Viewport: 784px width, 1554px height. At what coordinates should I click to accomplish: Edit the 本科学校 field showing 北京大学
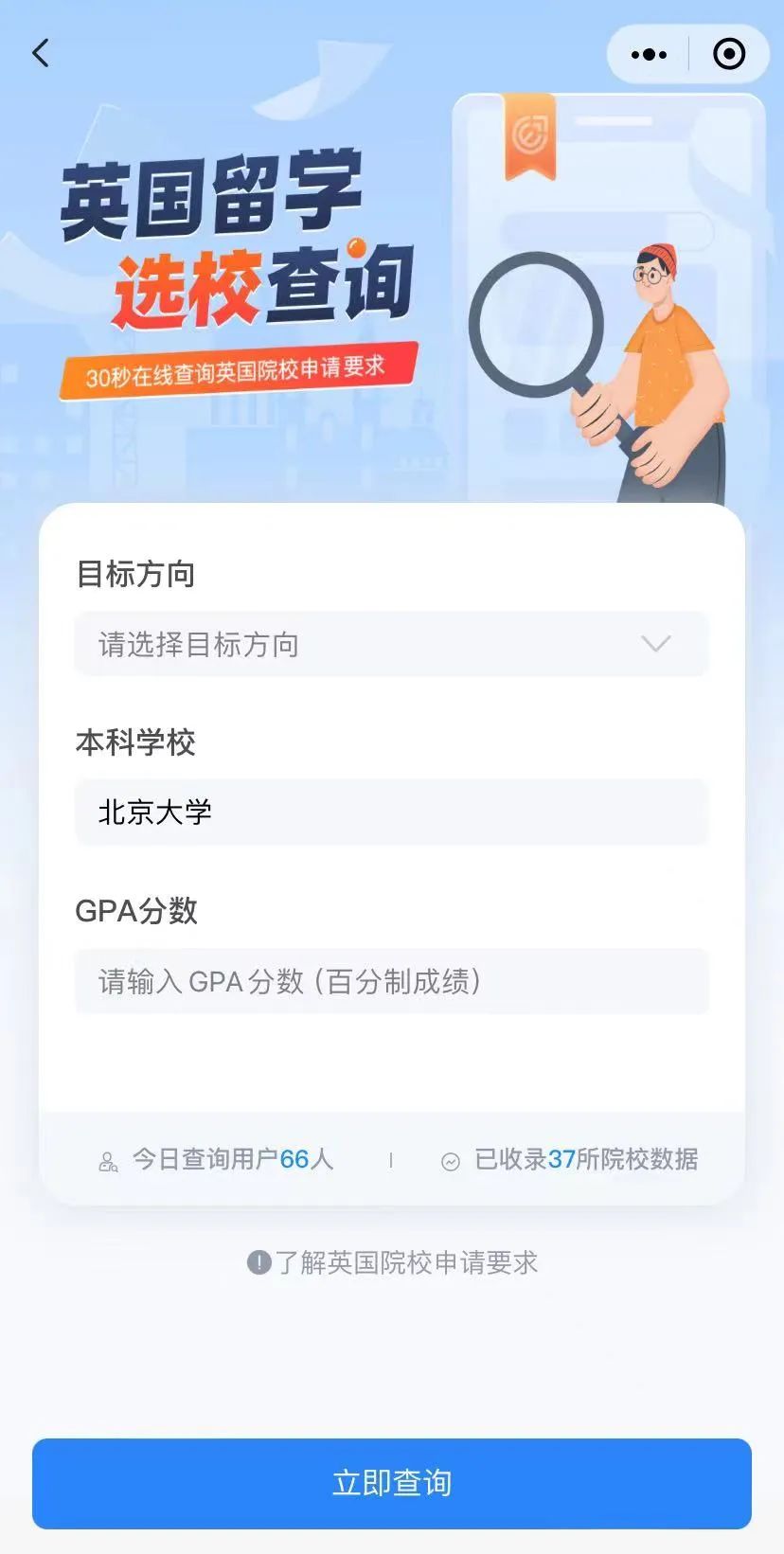tap(392, 813)
